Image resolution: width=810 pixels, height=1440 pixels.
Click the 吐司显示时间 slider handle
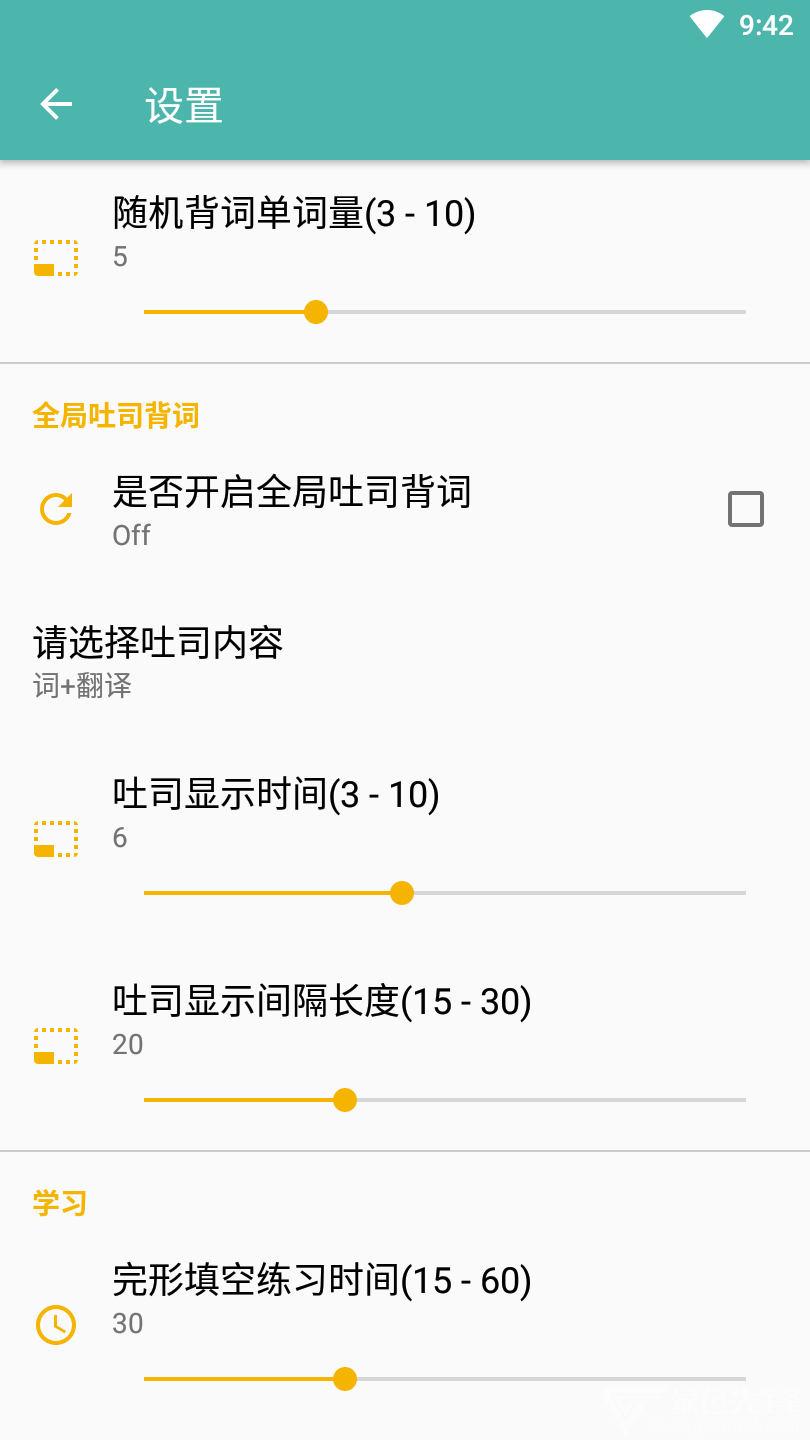(402, 893)
